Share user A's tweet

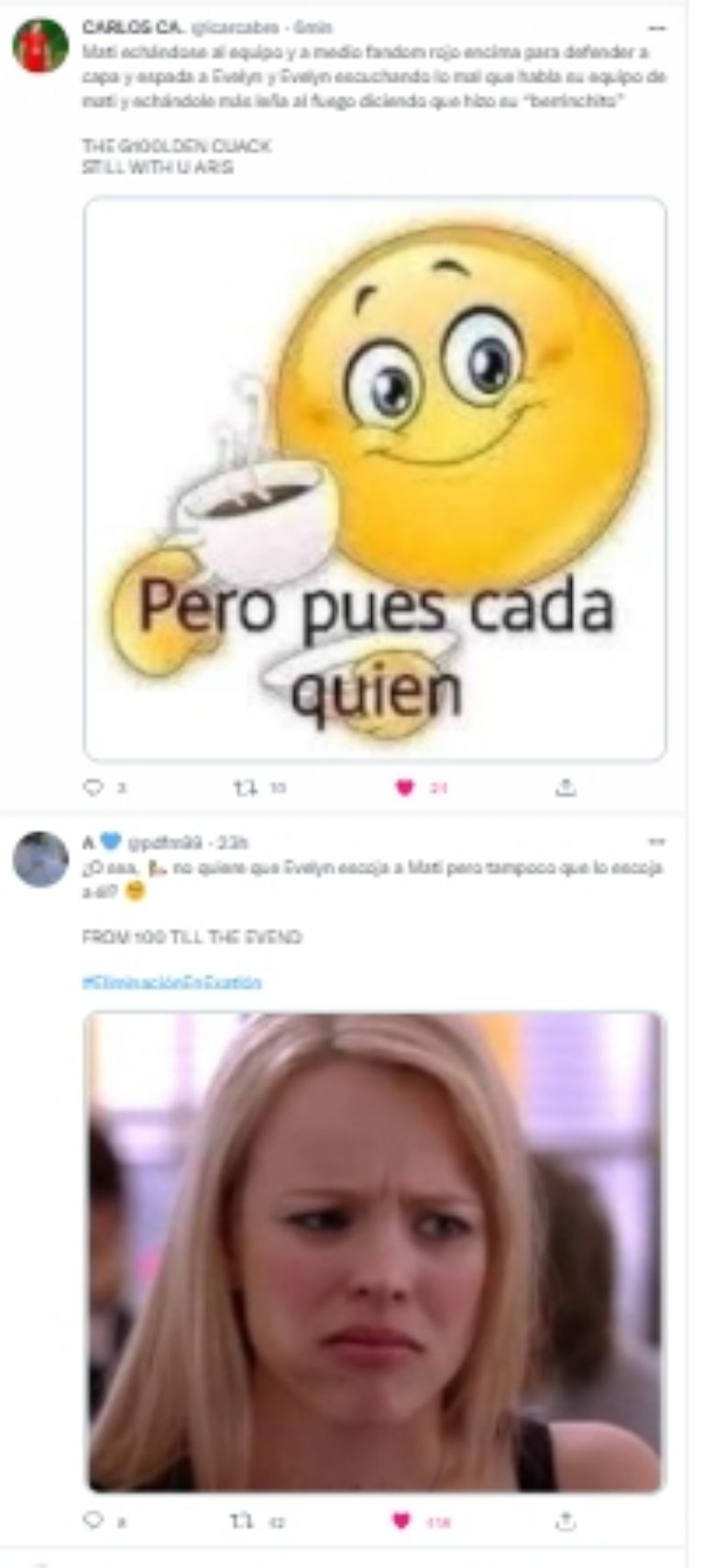click(566, 1521)
